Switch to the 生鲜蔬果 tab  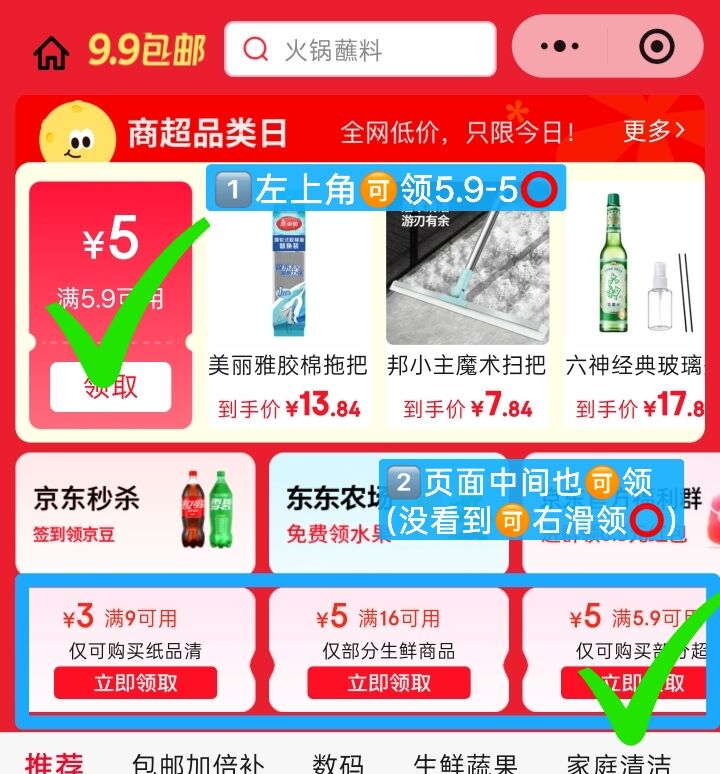(465, 762)
